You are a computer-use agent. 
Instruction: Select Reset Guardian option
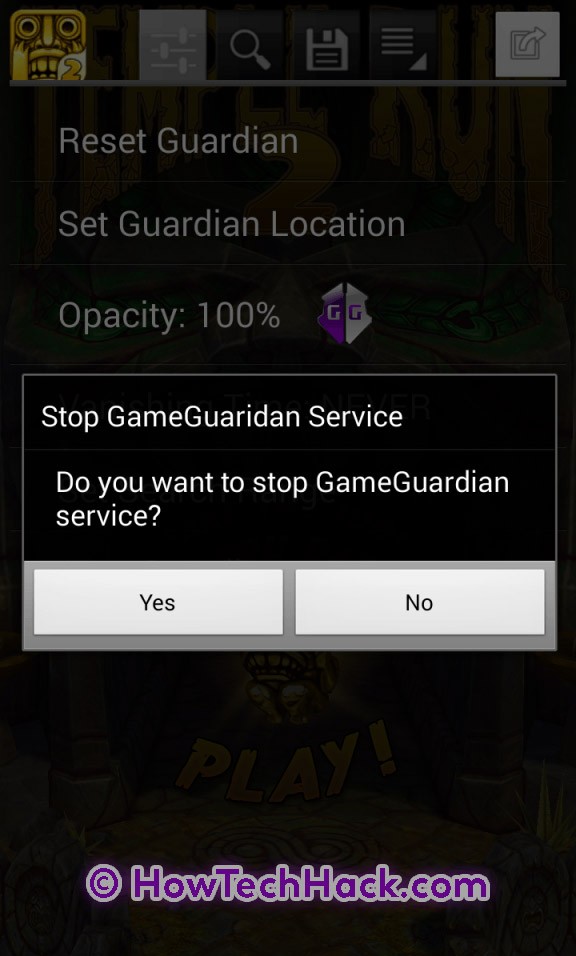288,141
